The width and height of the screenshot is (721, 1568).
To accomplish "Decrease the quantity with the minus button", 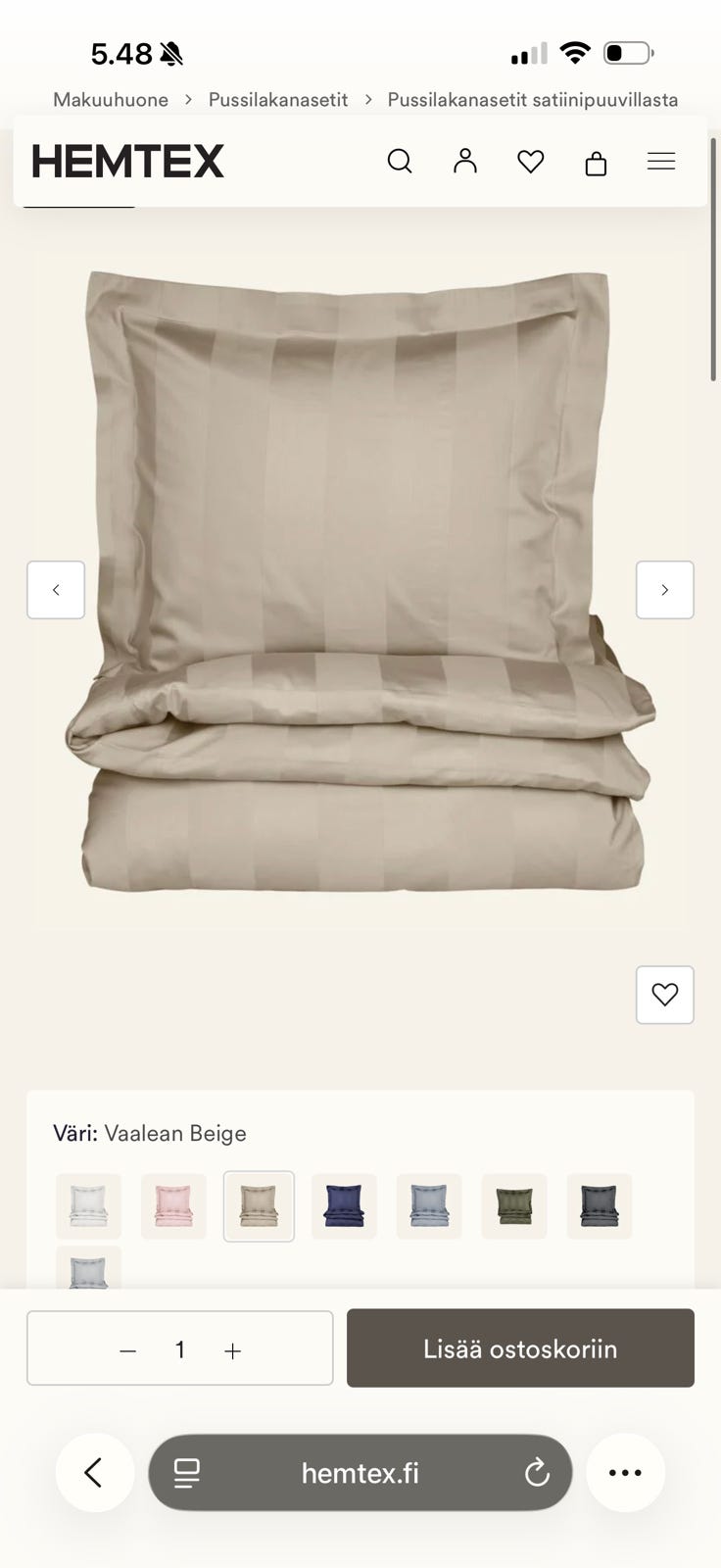I will (x=127, y=1350).
